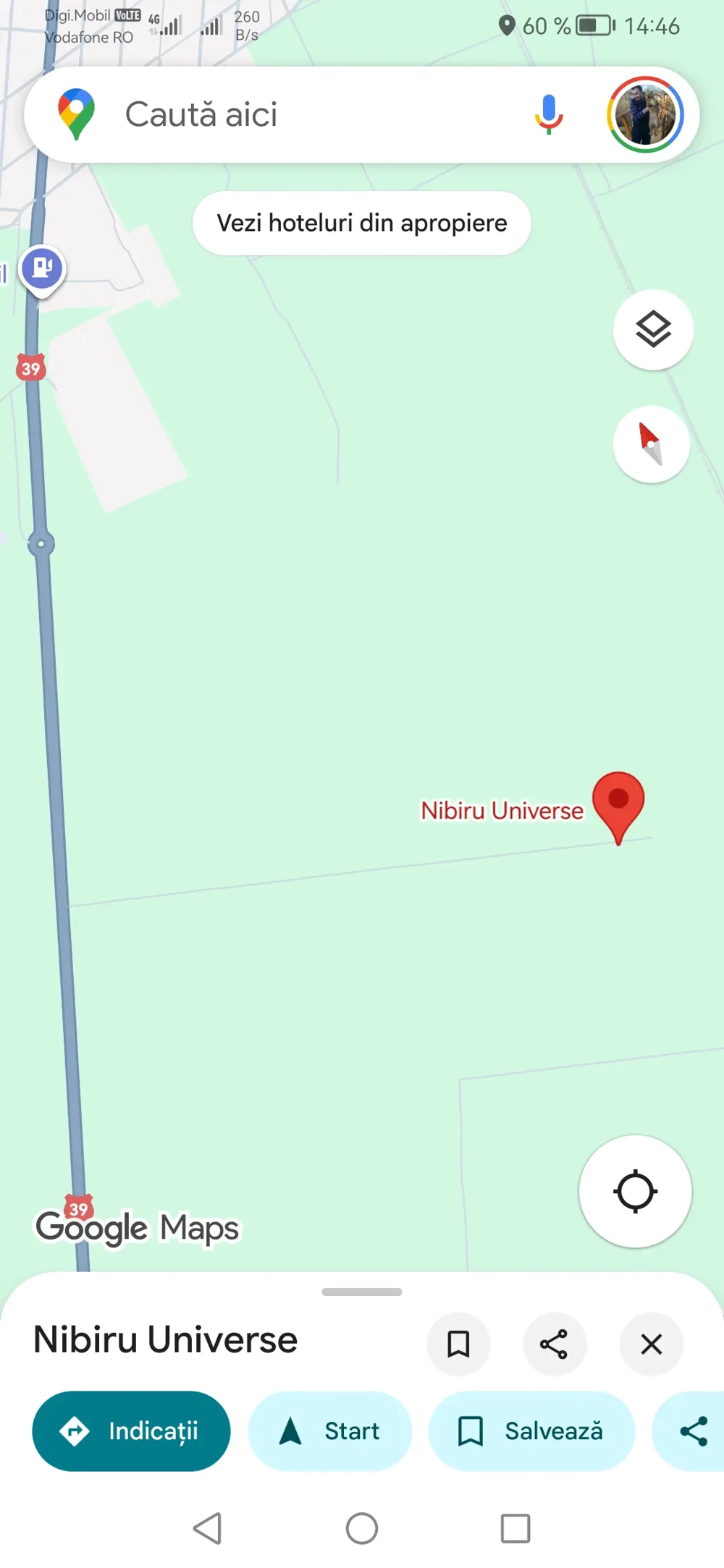Reset map orientation with the compass
The height and width of the screenshot is (1568, 724).
point(652,444)
